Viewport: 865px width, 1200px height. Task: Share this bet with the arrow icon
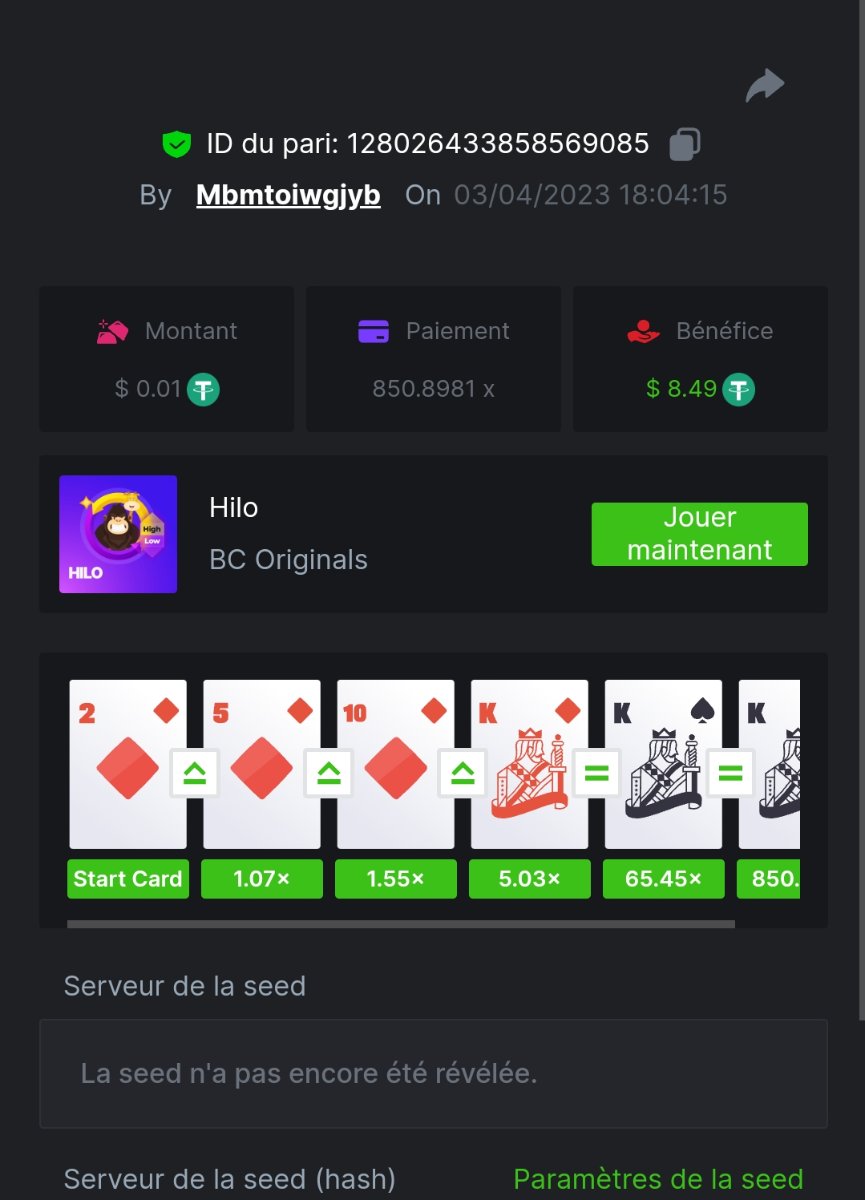pos(765,86)
